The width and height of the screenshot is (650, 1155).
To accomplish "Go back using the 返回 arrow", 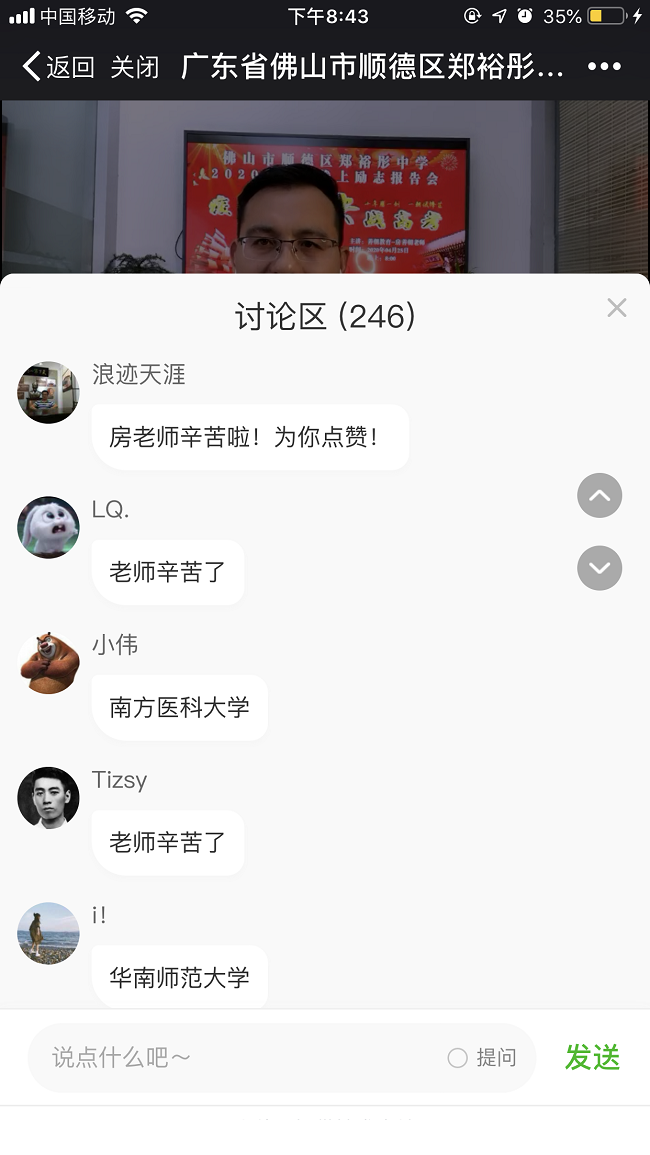I will (x=57, y=67).
